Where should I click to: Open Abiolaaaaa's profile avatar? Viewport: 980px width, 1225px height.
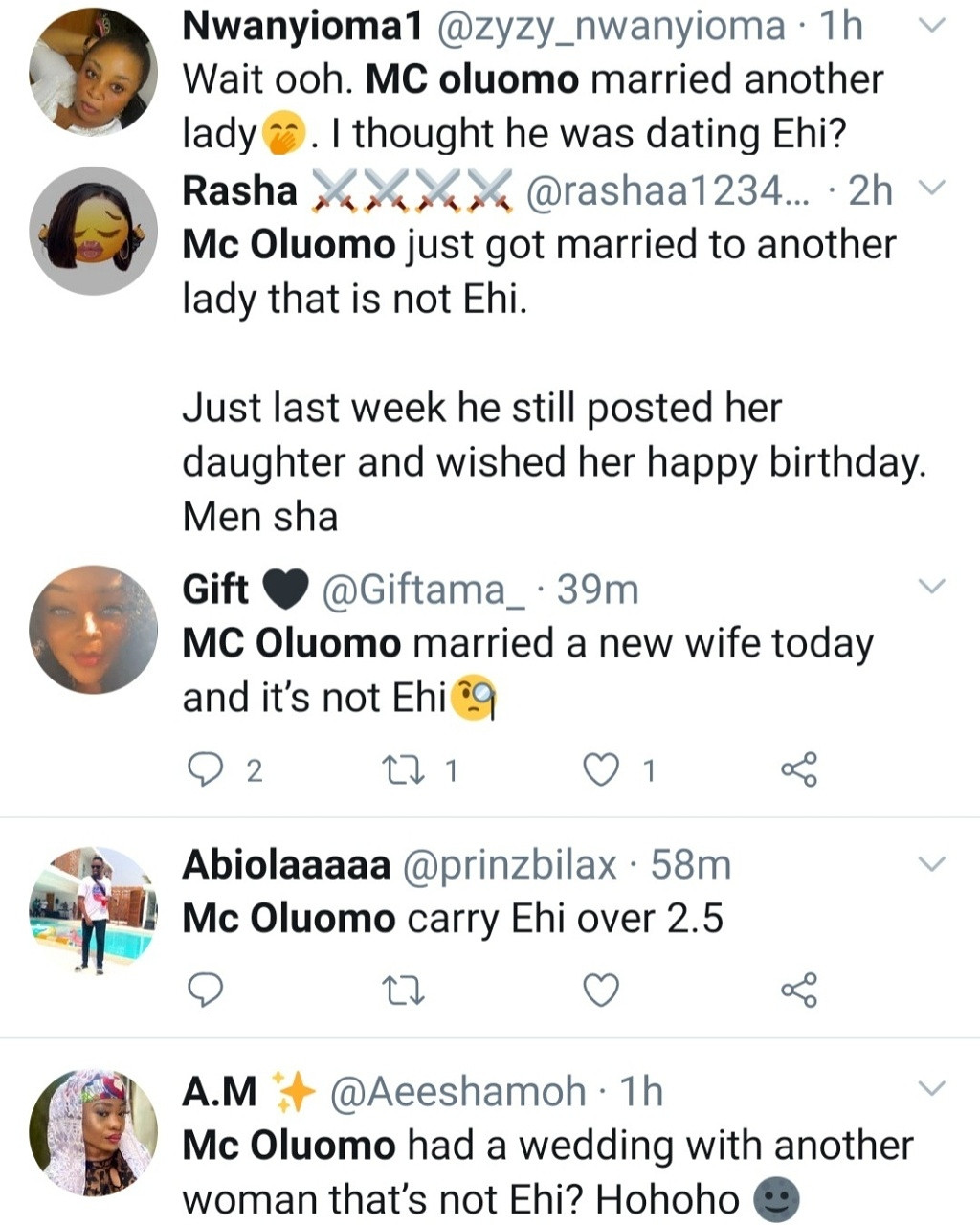coord(93,910)
